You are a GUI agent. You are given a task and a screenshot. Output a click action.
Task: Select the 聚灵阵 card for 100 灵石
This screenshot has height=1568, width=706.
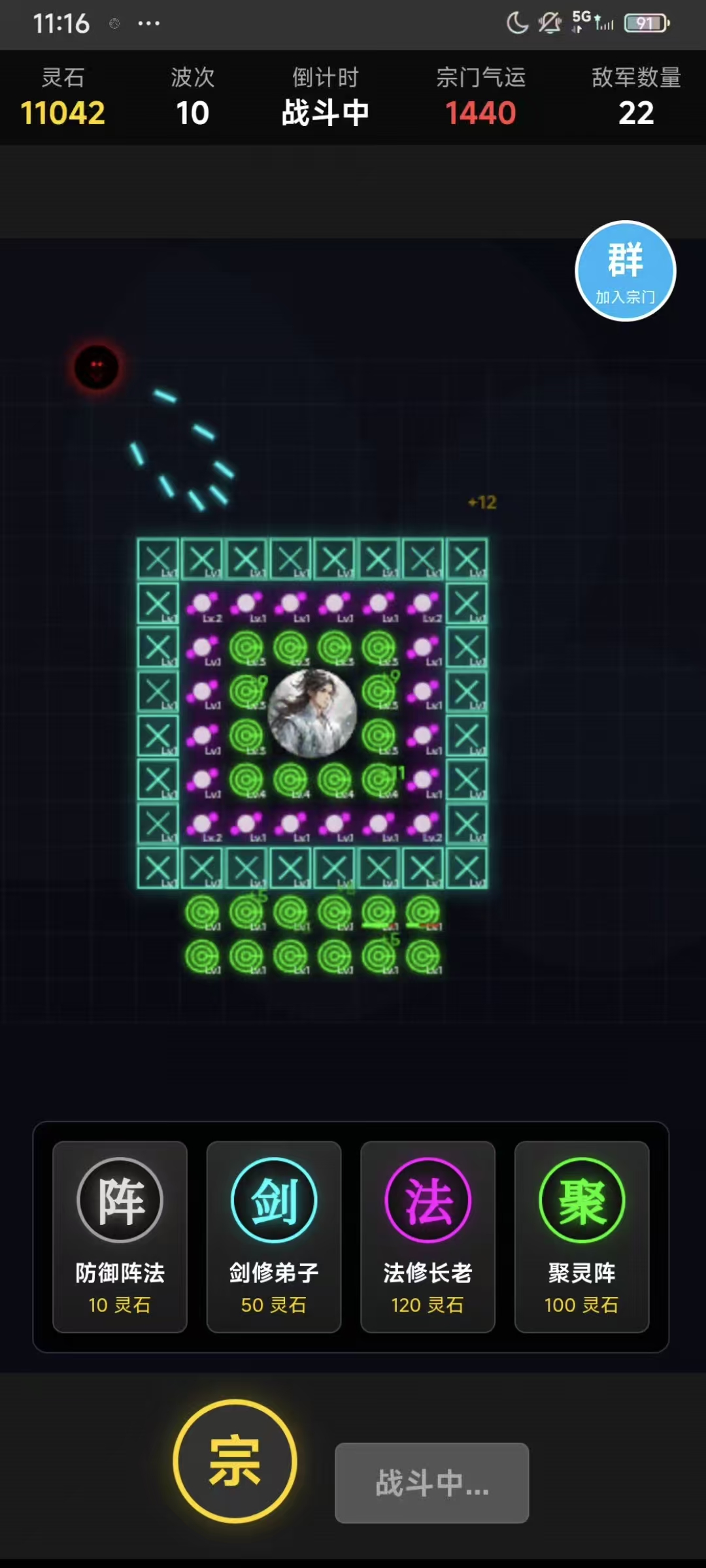pos(582,1236)
